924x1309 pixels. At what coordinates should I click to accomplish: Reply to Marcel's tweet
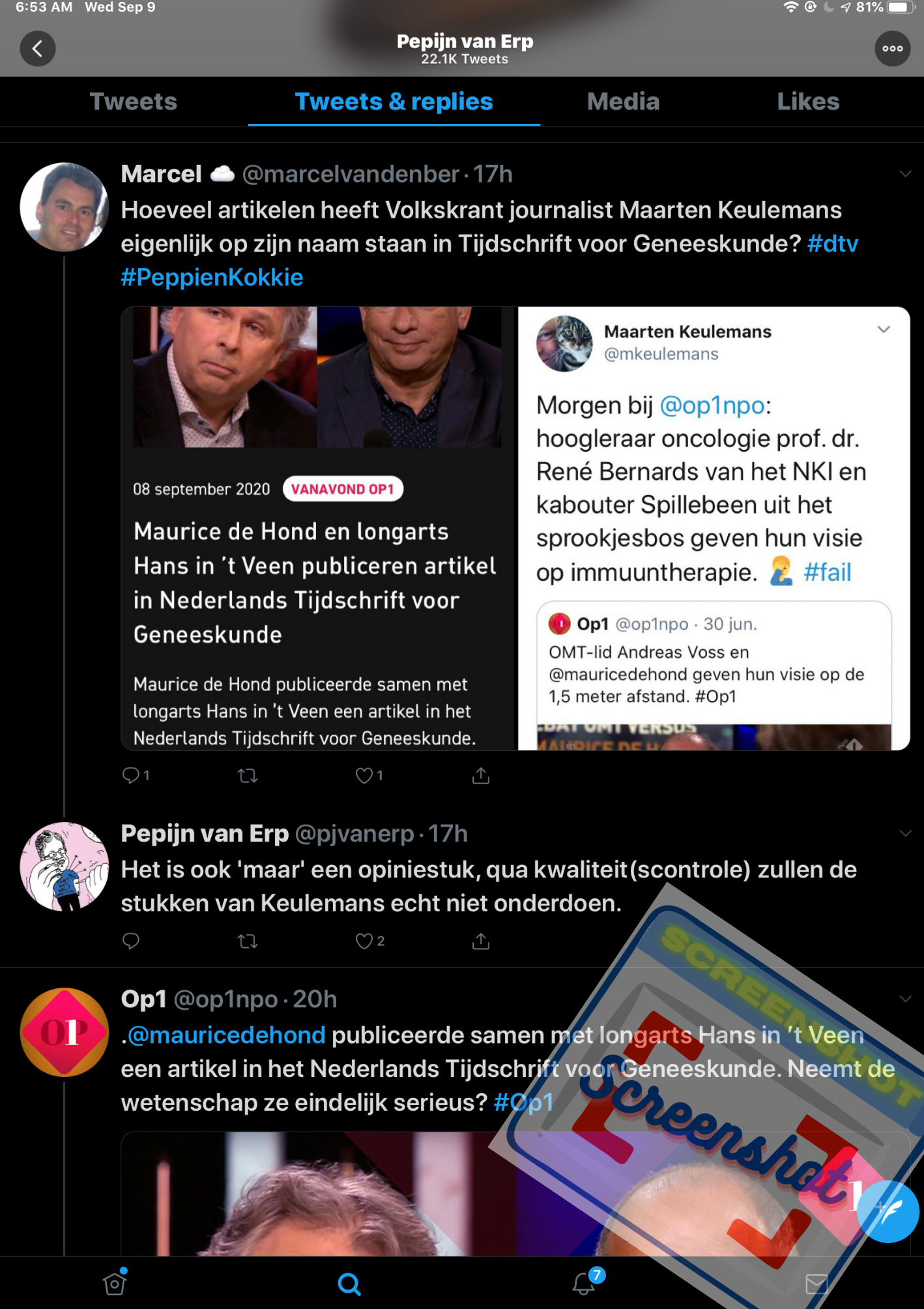(x=131, y=775)
